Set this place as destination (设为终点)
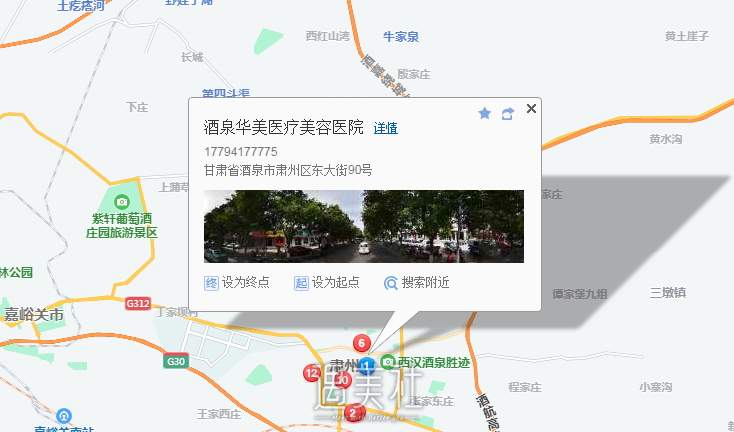734x432 pixels. coord(237,283)
